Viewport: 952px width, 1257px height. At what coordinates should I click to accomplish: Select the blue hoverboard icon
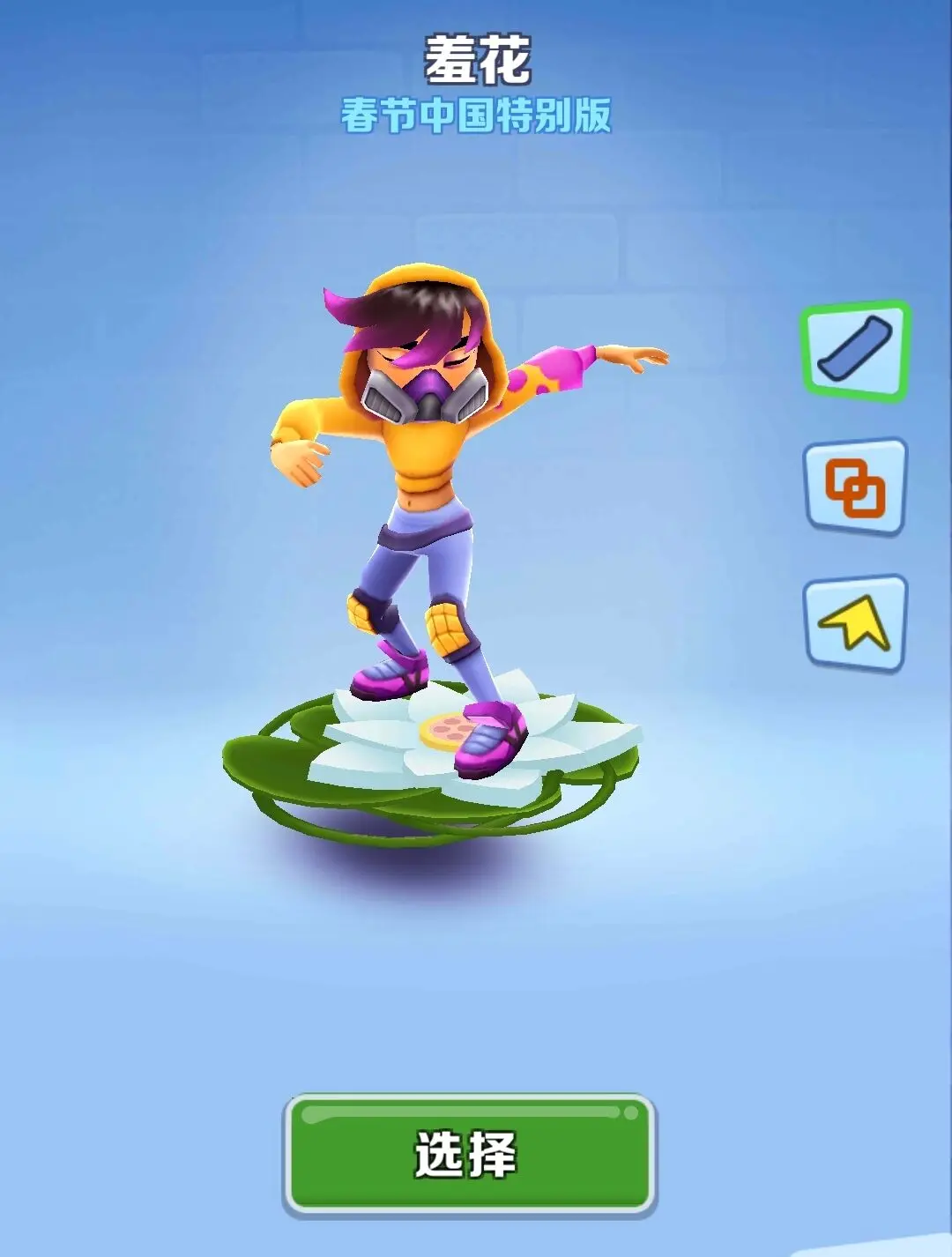pos(854,349)
